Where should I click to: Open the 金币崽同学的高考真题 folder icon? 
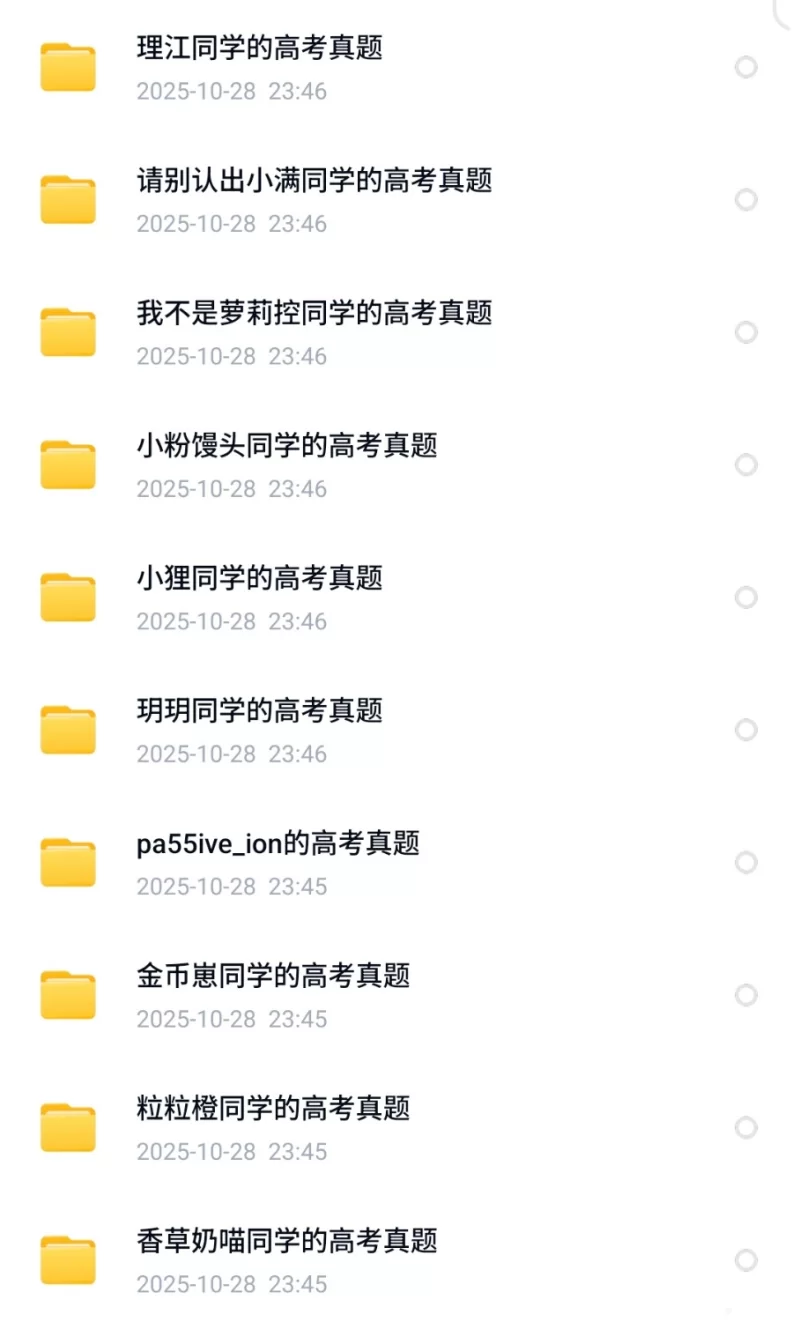click(67, 995)
